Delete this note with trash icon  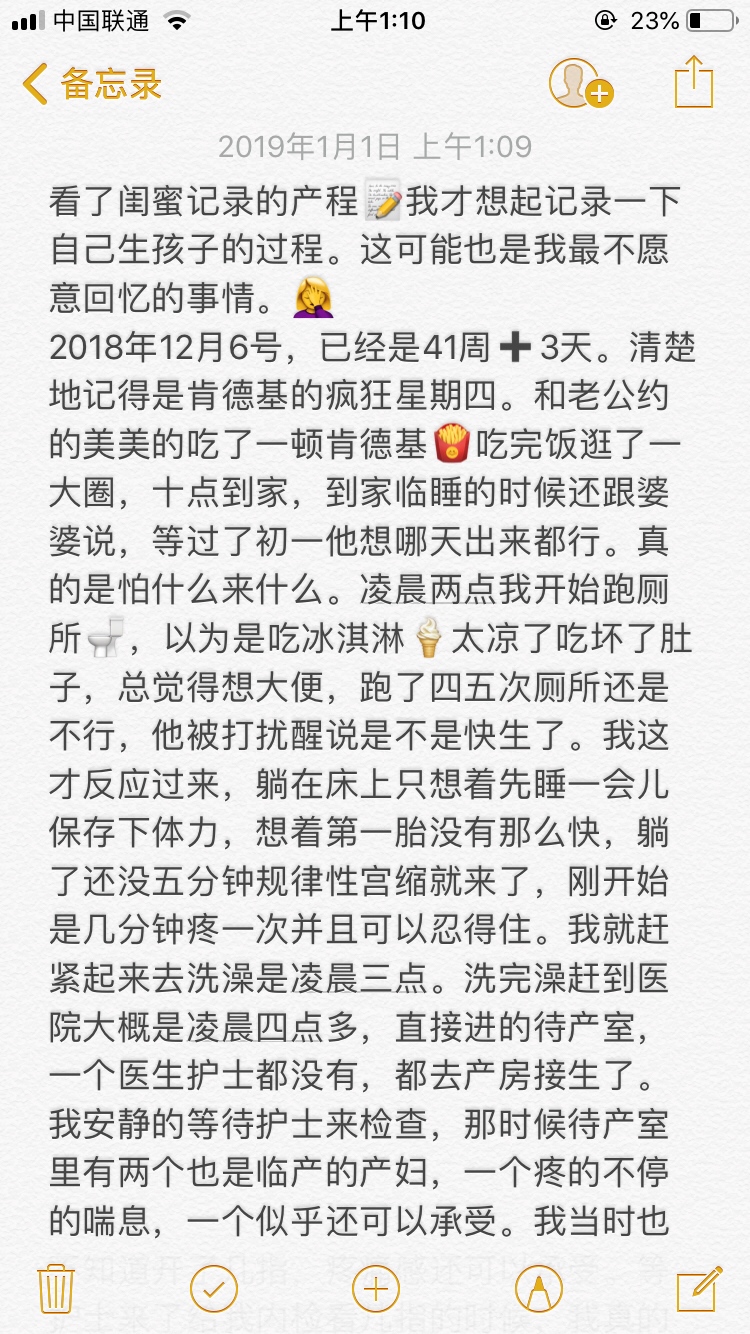coord(55,1289)
